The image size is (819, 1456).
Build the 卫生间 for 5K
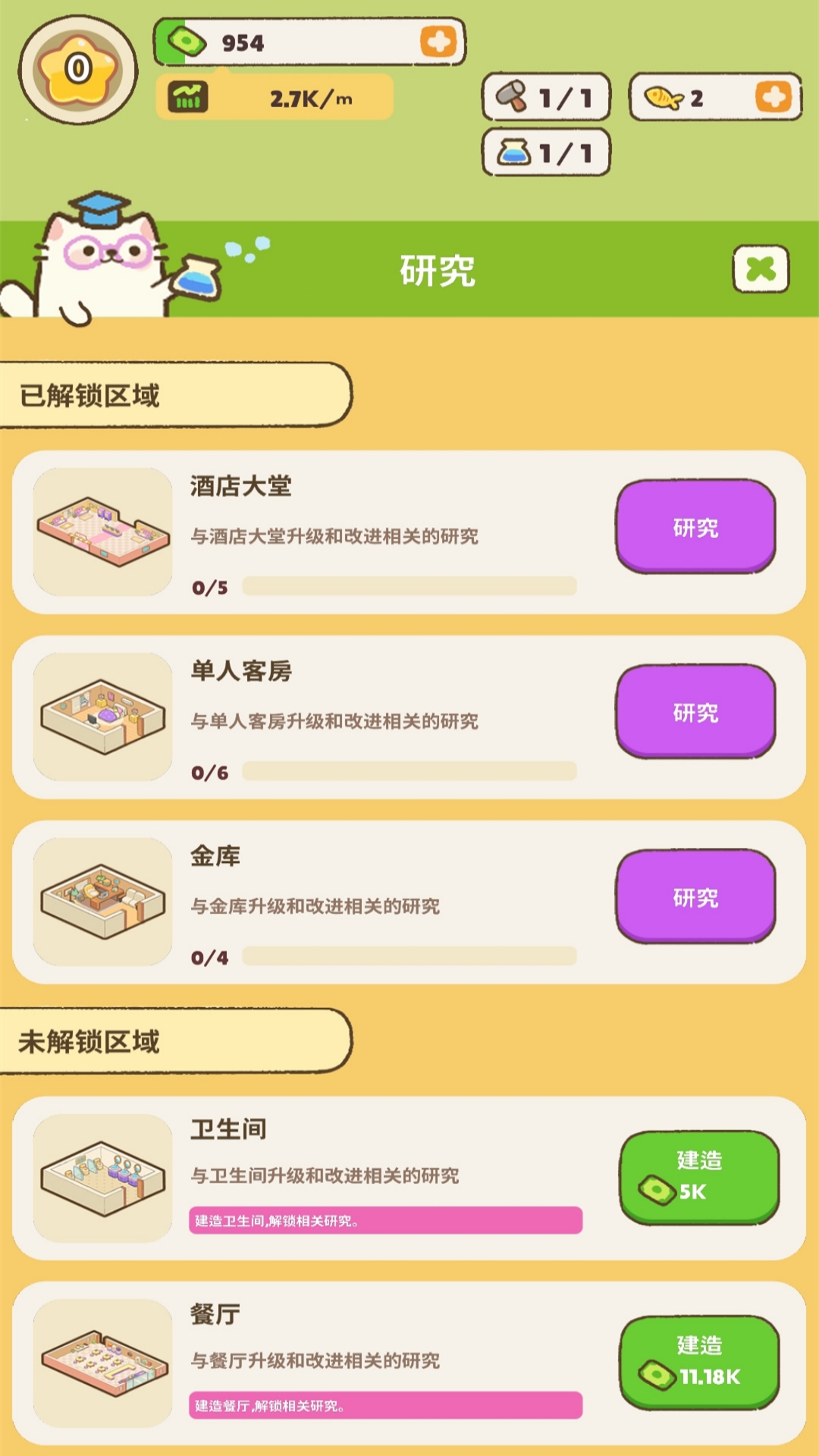tap(699, 1177)
